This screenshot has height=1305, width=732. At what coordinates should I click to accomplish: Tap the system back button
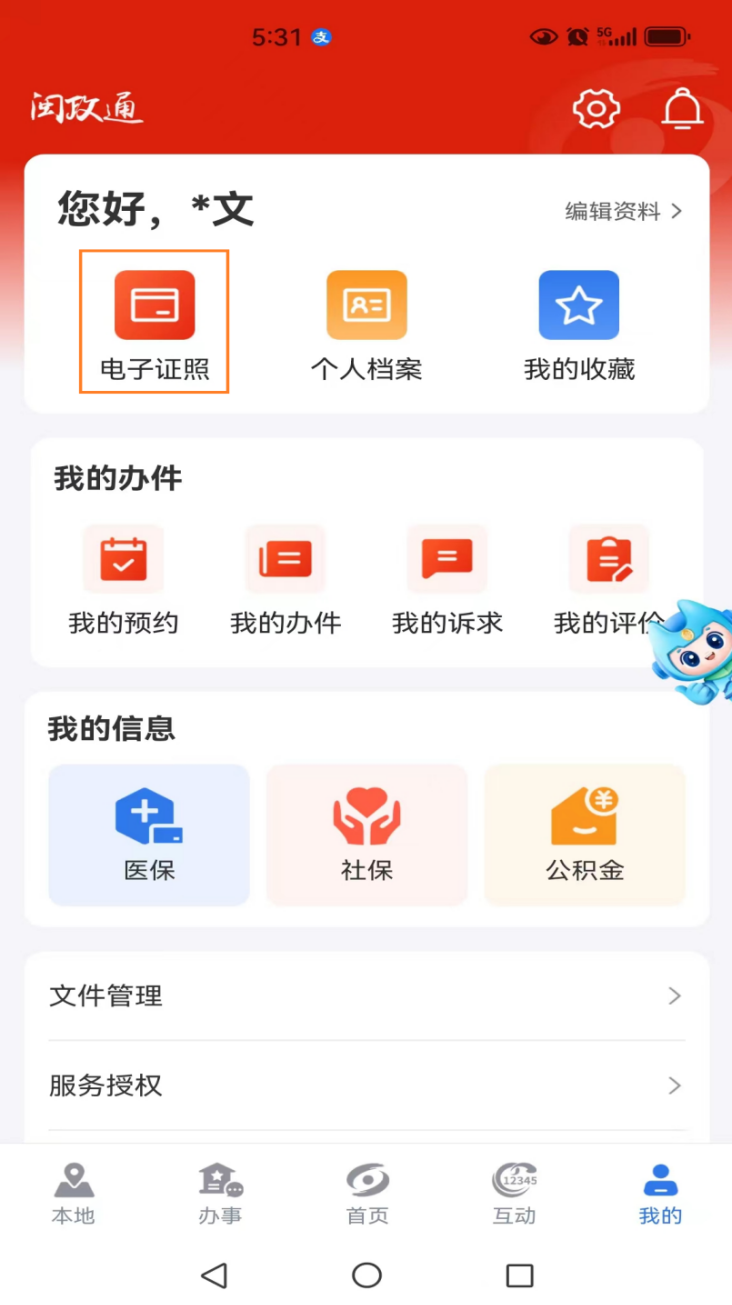point(214,1275)
